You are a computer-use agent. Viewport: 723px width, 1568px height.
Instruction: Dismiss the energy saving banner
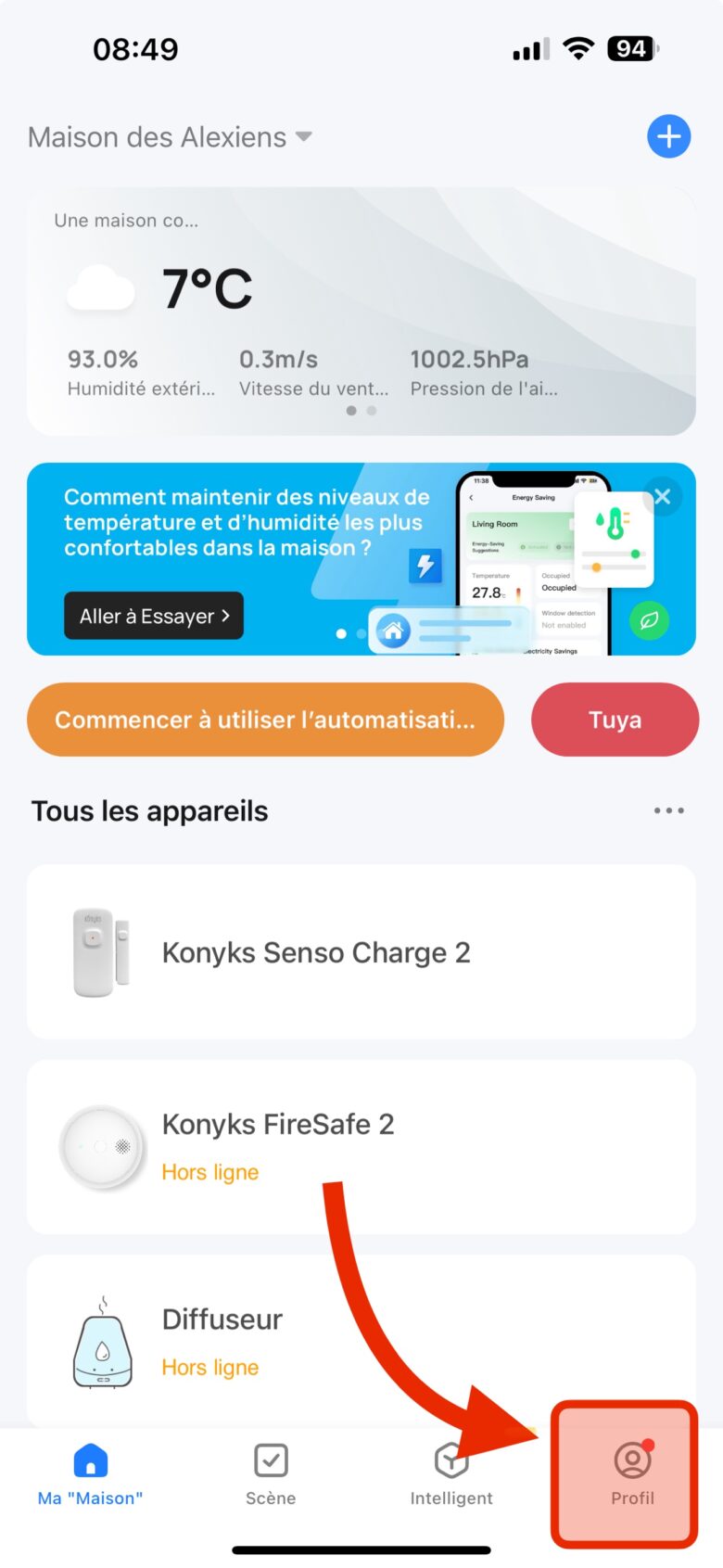coord(662,496)
